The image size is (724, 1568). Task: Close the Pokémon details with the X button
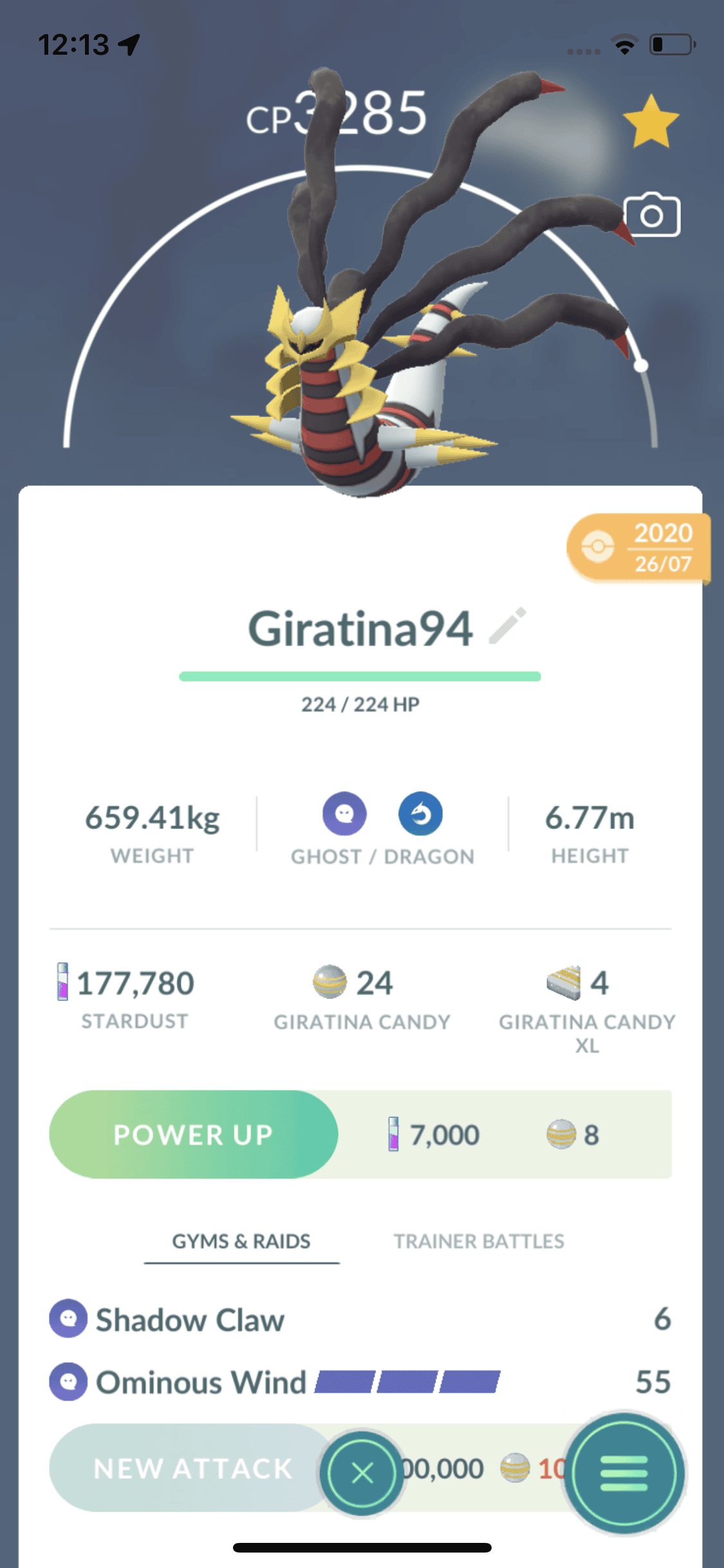(362, 1473)
